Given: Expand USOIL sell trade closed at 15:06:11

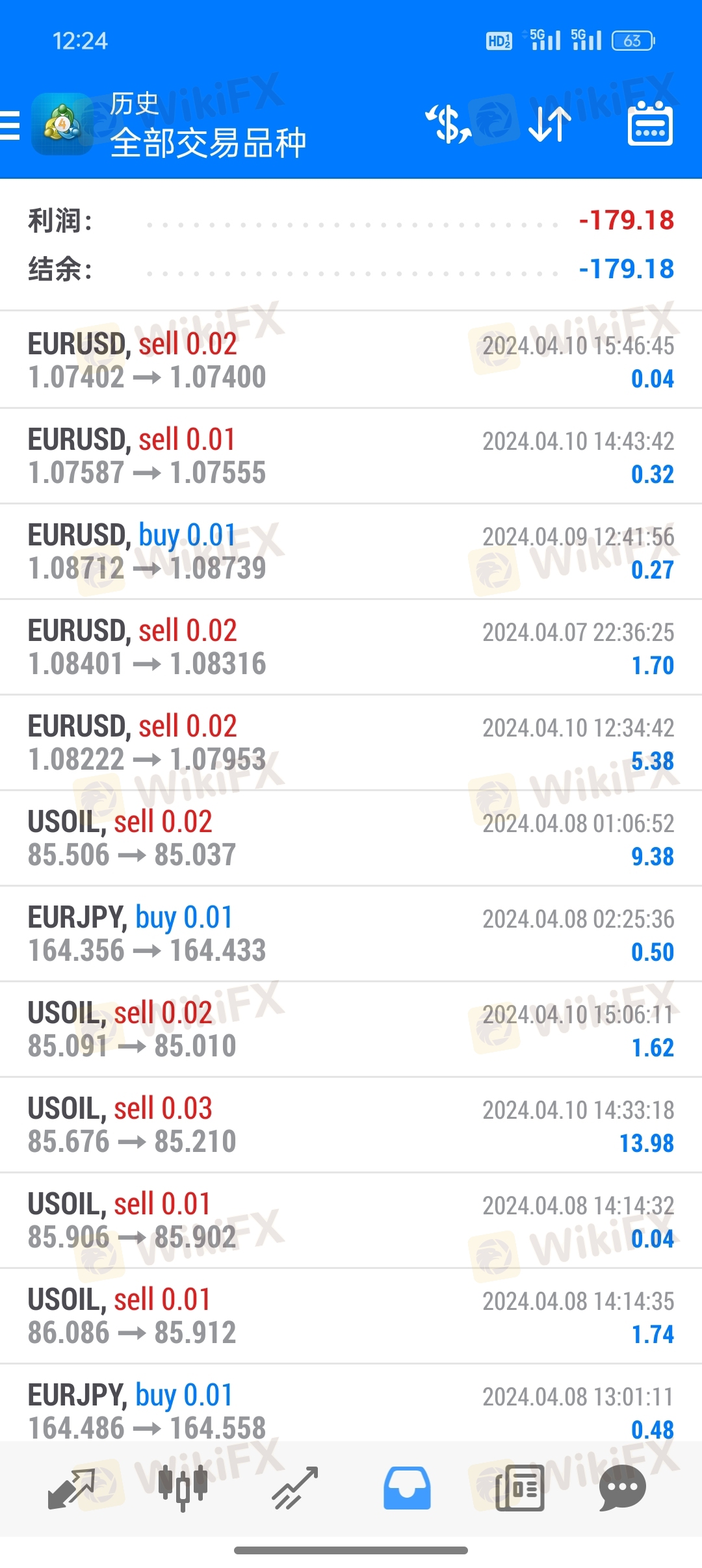Looking at the screenshot, I should (x=351, y=1030).
